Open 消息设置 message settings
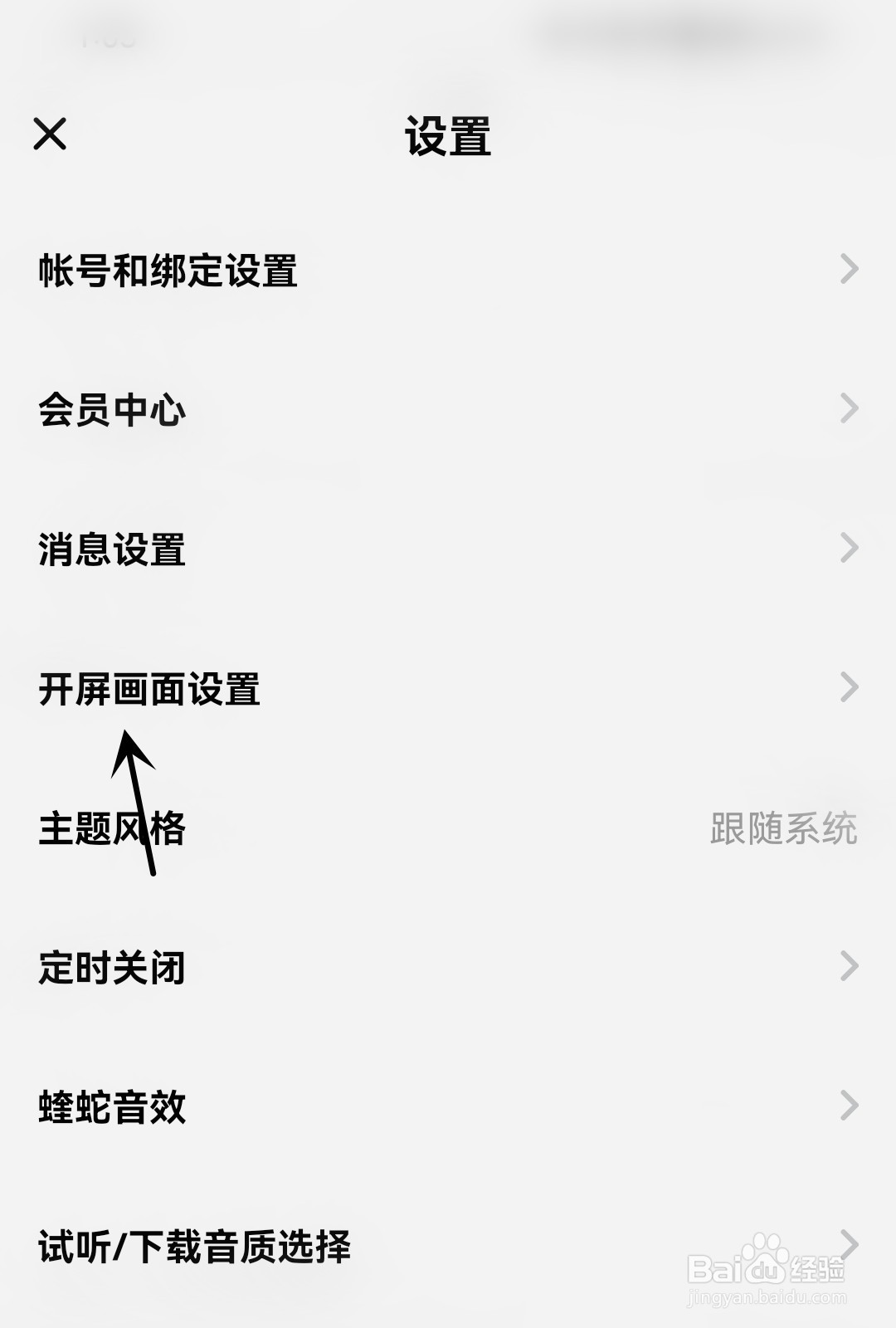The width and height of the screenshot is (896, 1328). (112, 548)
